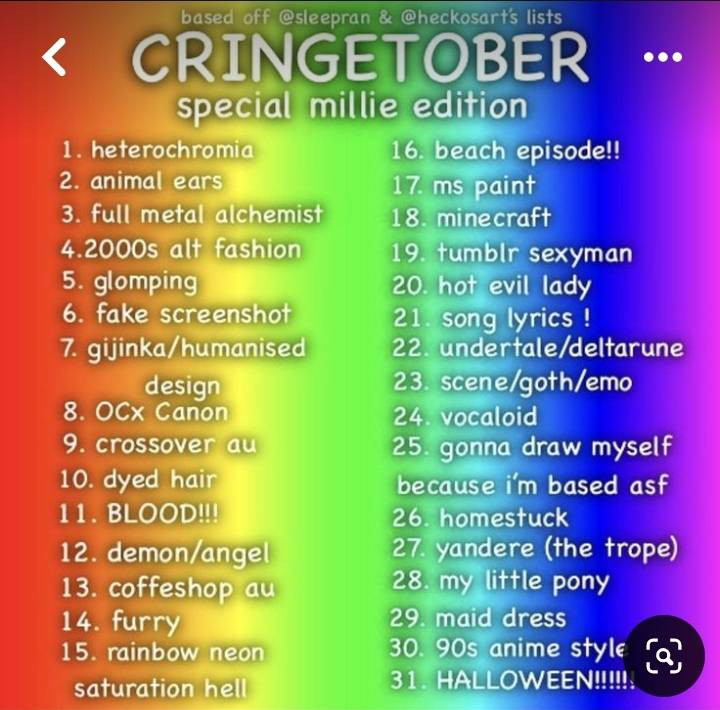
Task: Open the three-dot overflow menu
Action: (x=662, y=57)
